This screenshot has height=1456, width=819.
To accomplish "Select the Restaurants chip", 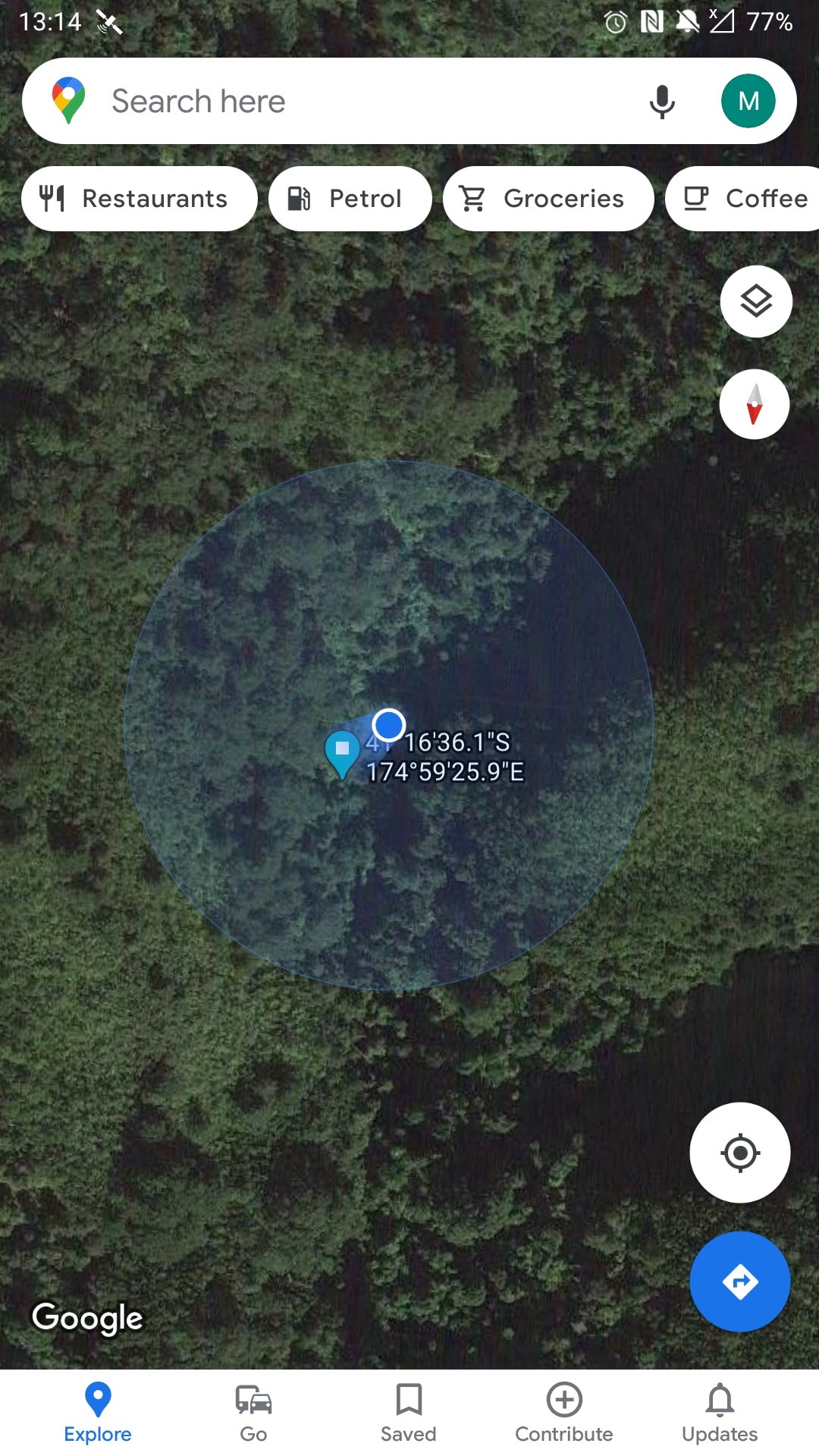I will pos(139,199).
